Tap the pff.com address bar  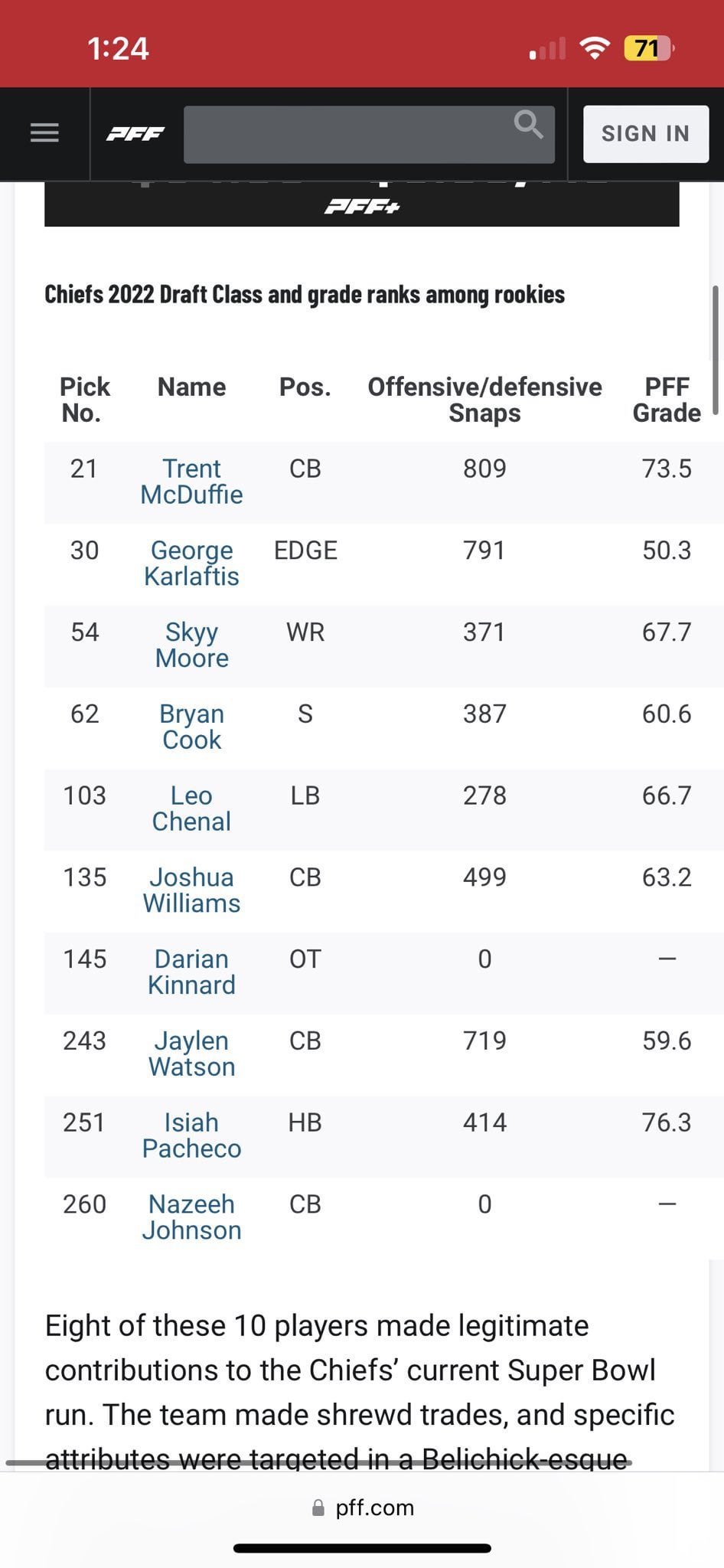click(x=363, y=1508)
